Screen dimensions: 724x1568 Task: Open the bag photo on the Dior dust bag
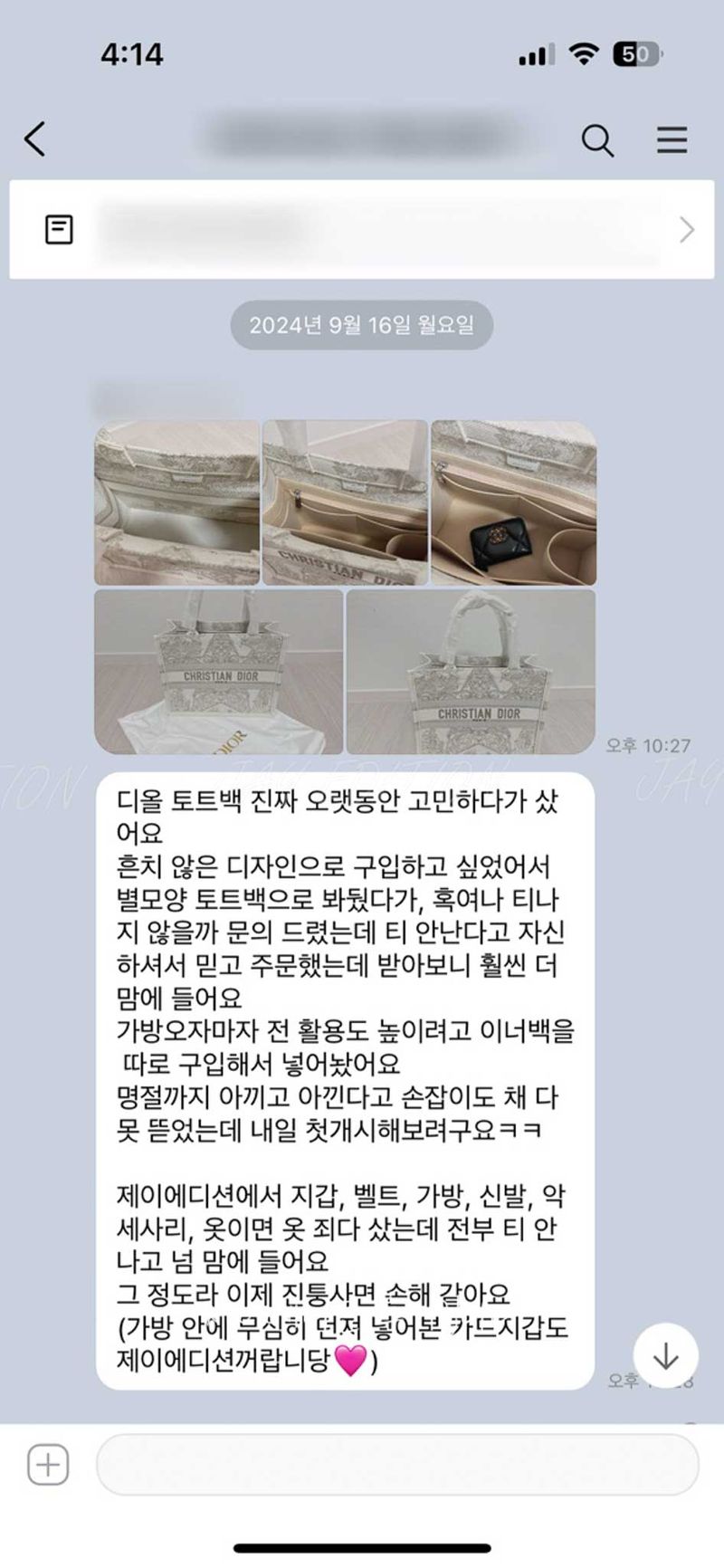[218, 672]
